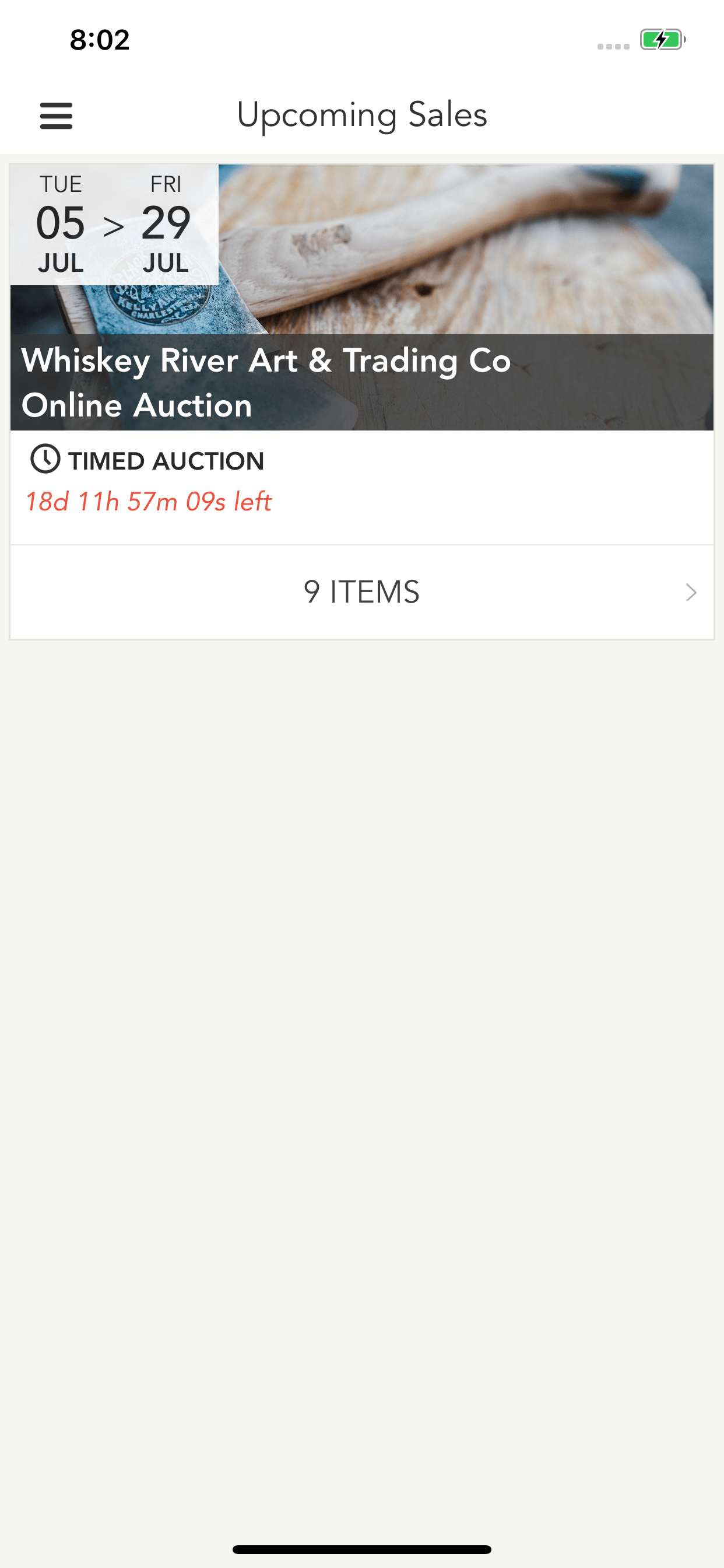View the 9 ITEMS list

click(361, 591)
